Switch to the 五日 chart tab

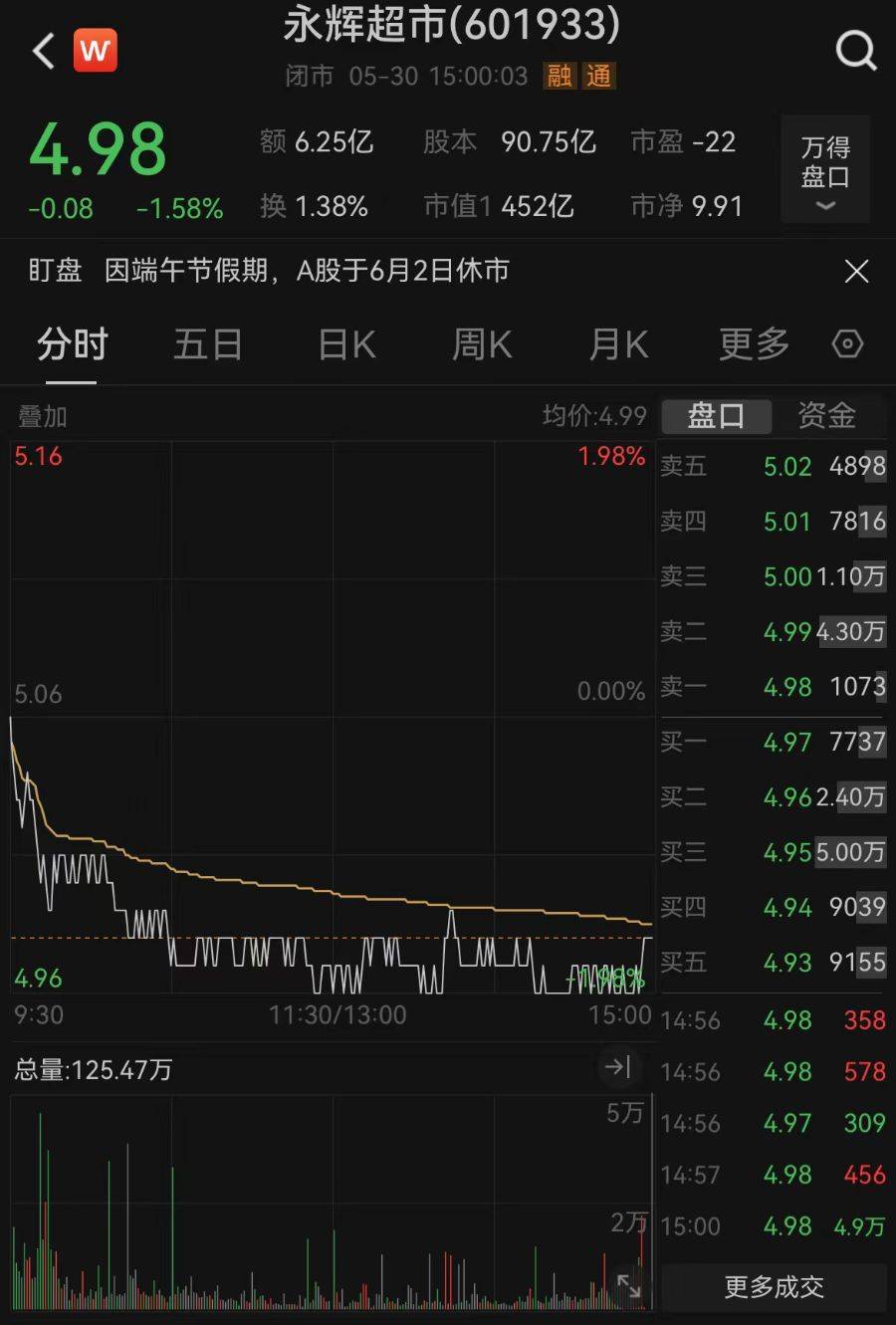tap(207, 344)
